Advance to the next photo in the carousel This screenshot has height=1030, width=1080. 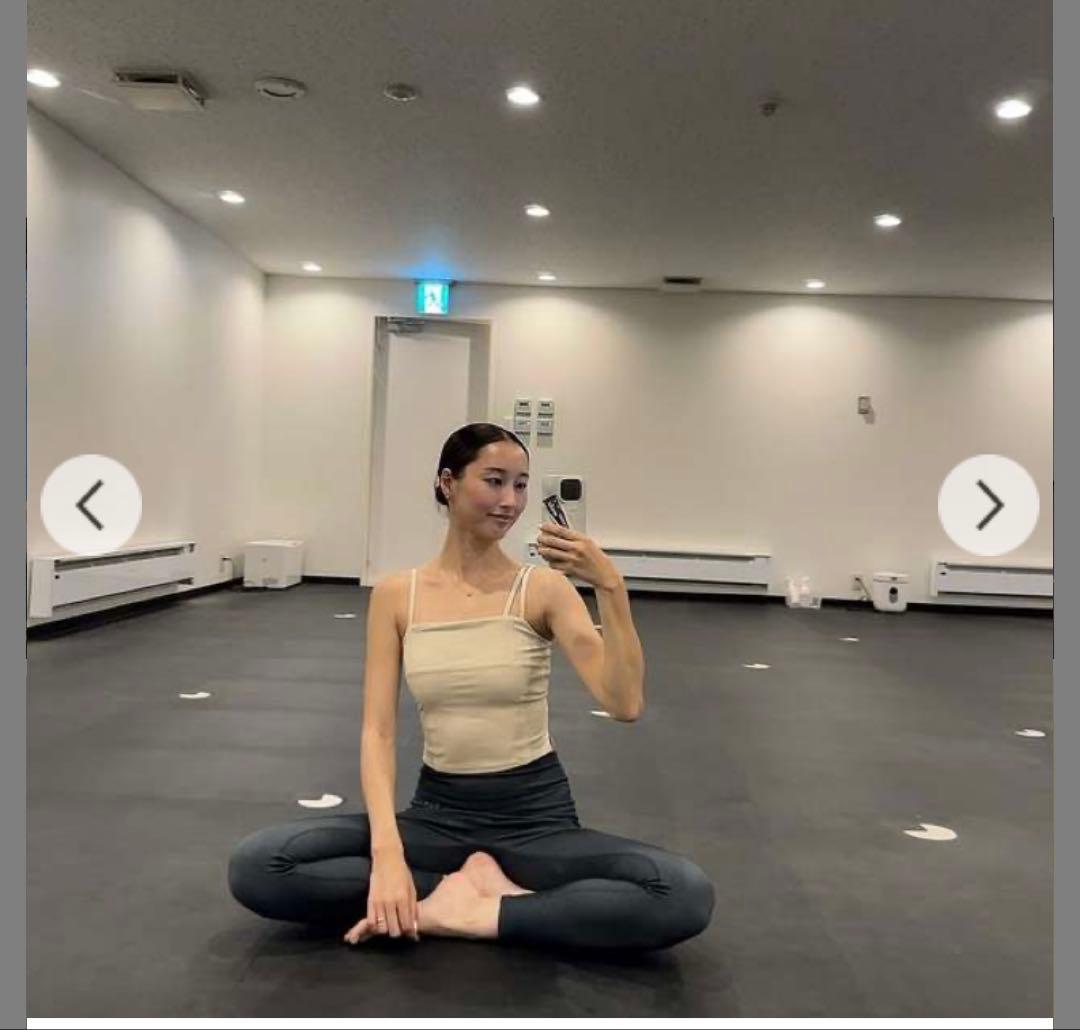(x=988, y=505)
